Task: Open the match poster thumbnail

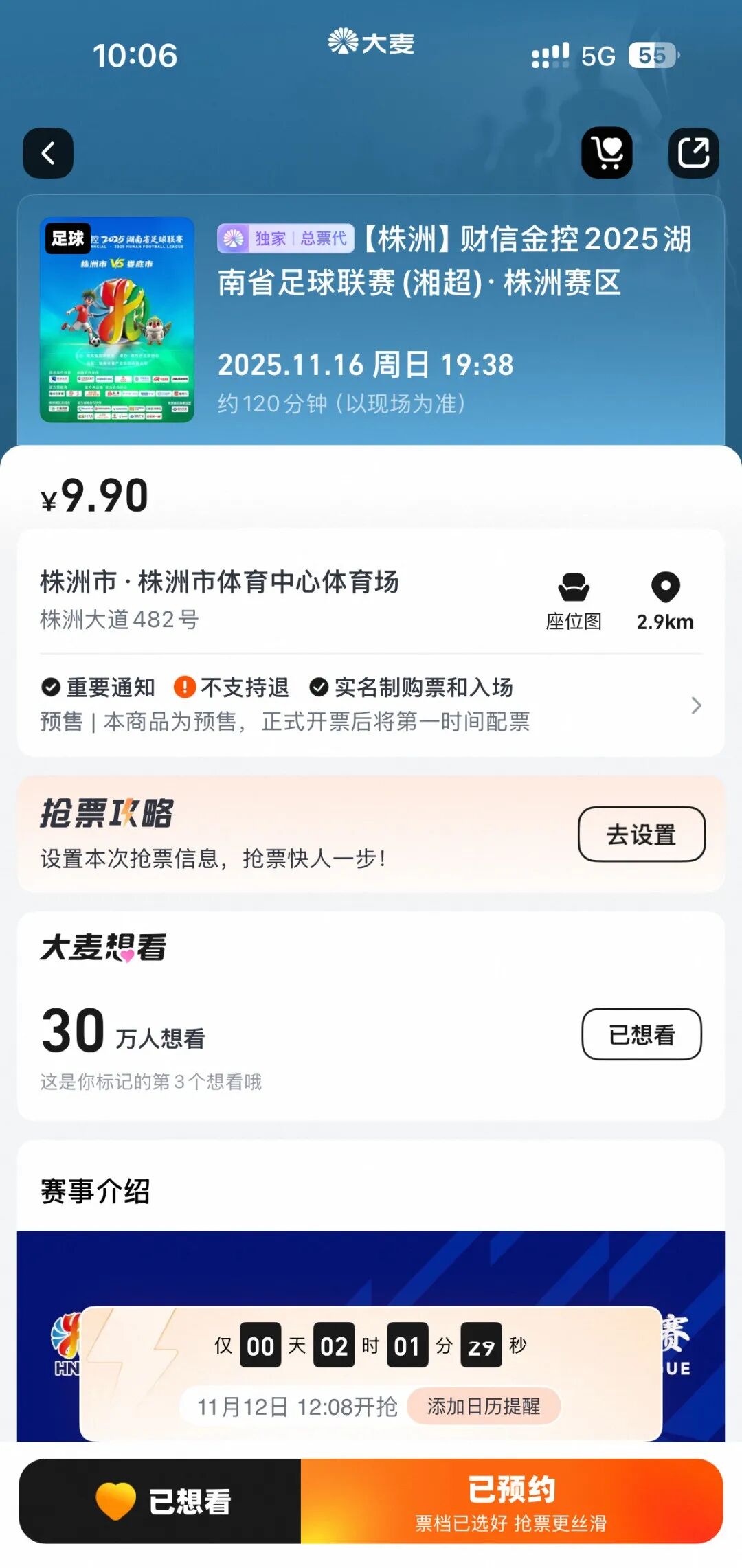Action: click(x=117, y=319)
